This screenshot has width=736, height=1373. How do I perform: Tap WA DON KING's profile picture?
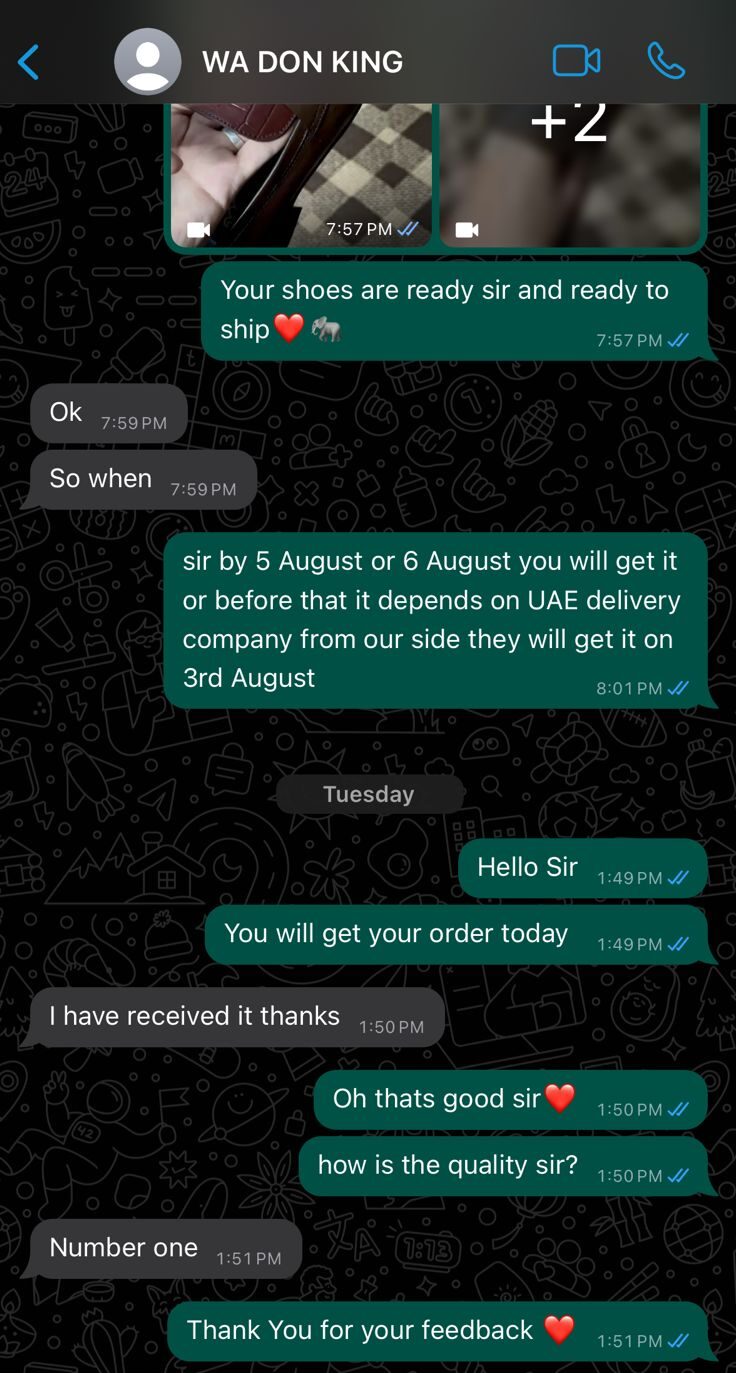pyautogui.click(x=148, y=62)
